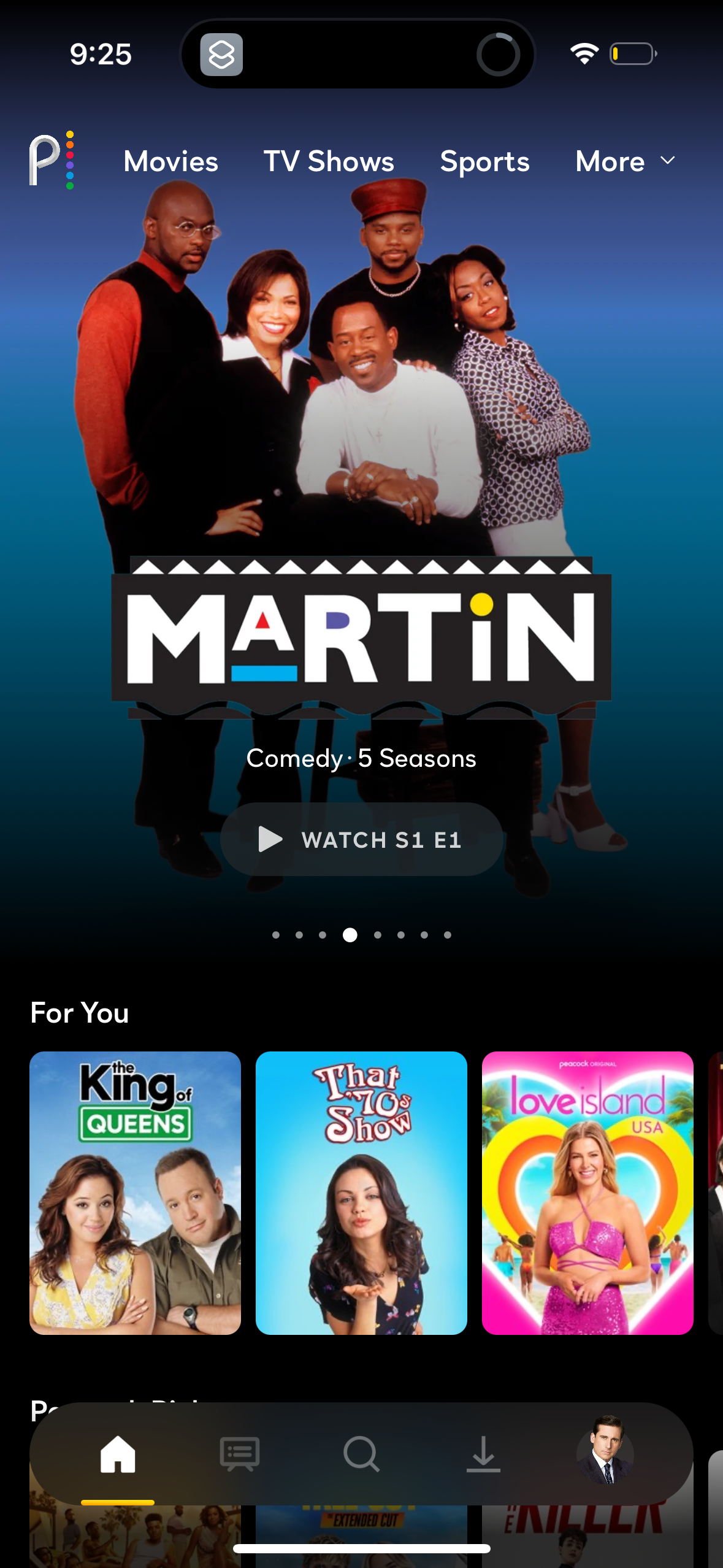Open Love Island USA

(x=587, y=1193)
